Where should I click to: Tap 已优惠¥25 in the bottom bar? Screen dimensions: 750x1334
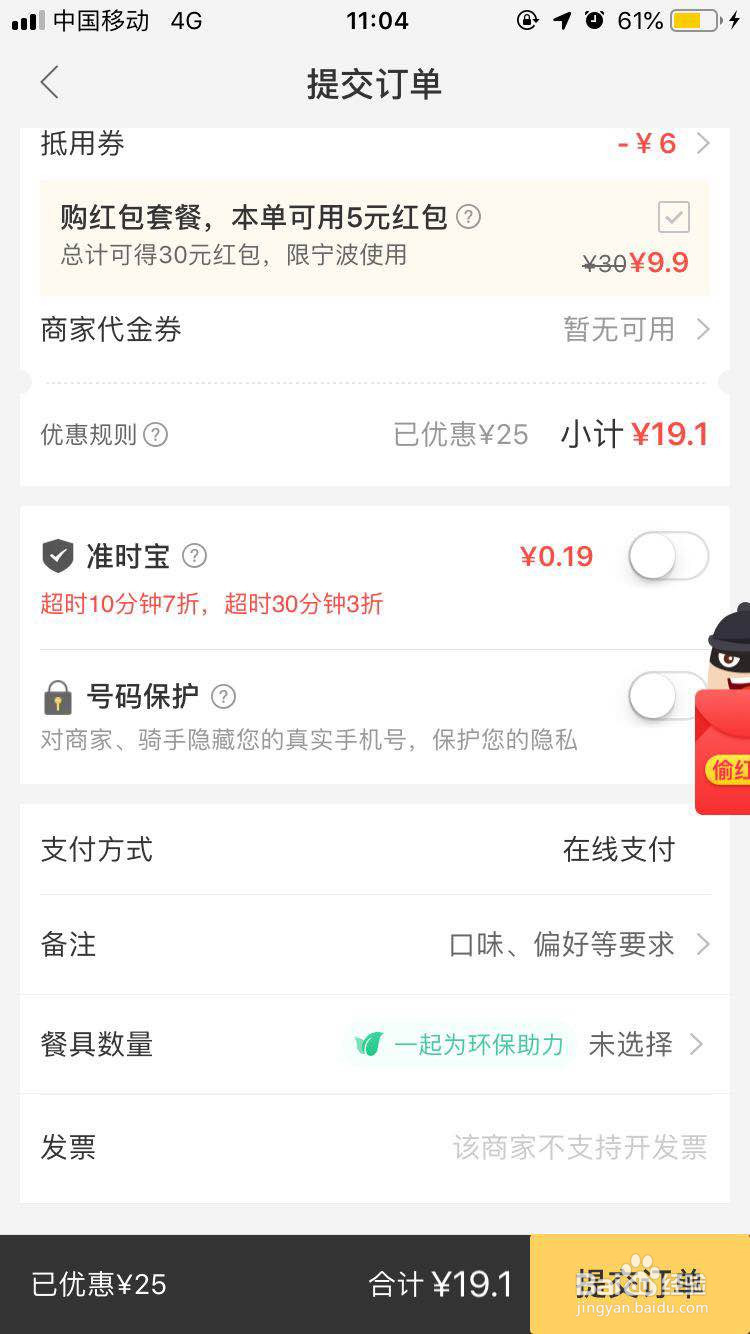pyautogui.click(x=97, y=1283)
